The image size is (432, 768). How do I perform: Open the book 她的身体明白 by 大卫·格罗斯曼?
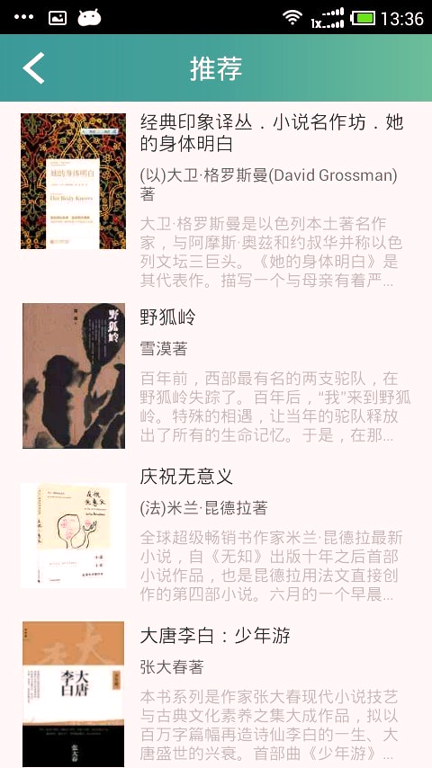216,200
